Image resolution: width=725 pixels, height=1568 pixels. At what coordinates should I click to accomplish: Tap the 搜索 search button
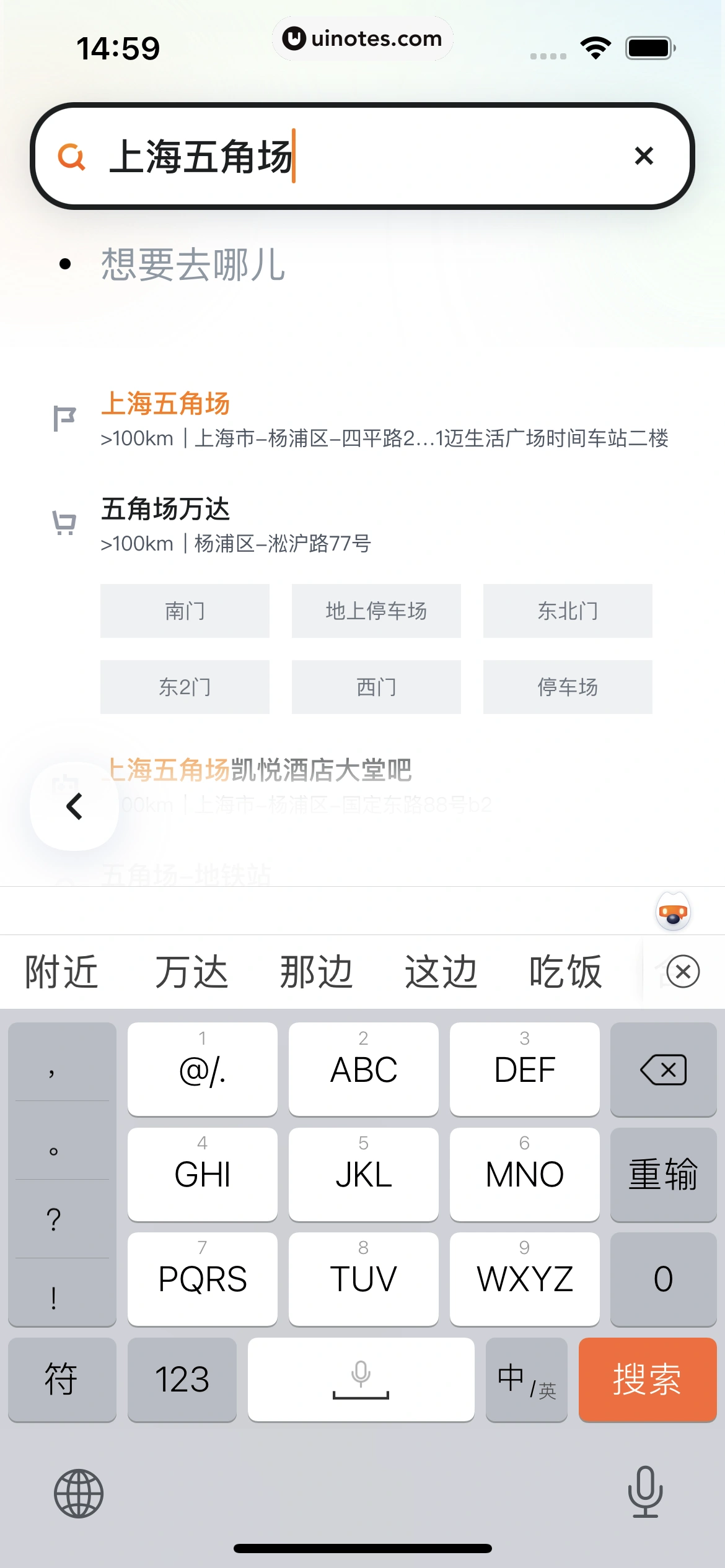click(x=648, y=1379)
